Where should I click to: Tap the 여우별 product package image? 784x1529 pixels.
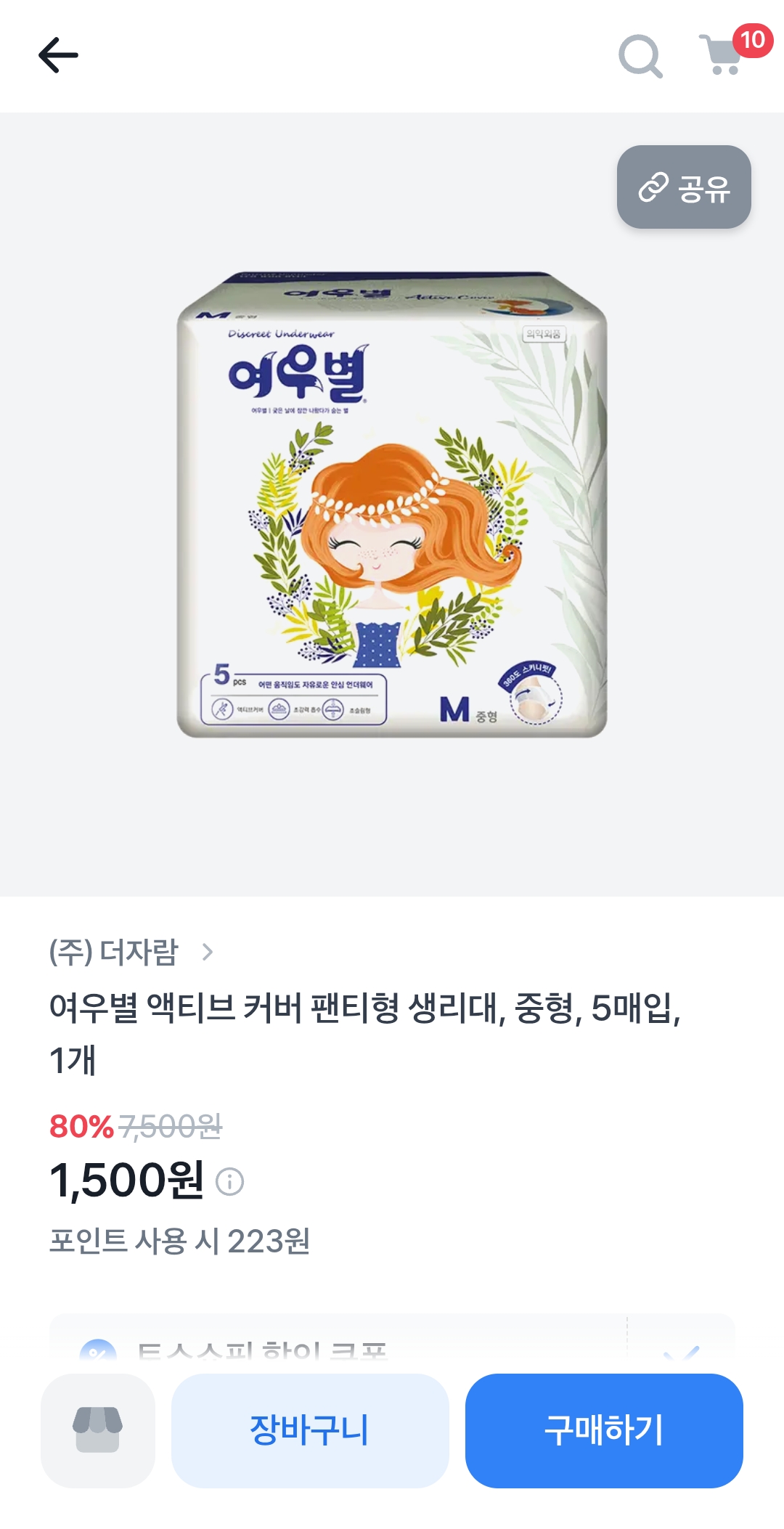click(x=392, y=508)
